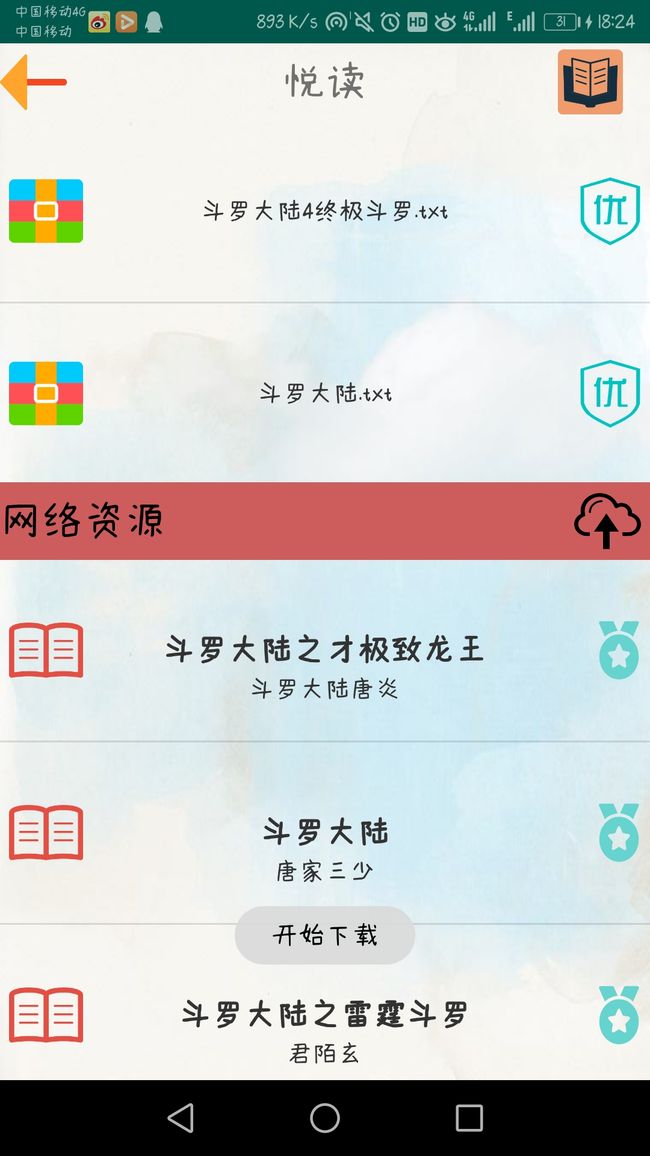Open 斗罗大陆之雷霆斗罗 by 君陌玄
This screenshot has width=650, height=1156.
325,1016
